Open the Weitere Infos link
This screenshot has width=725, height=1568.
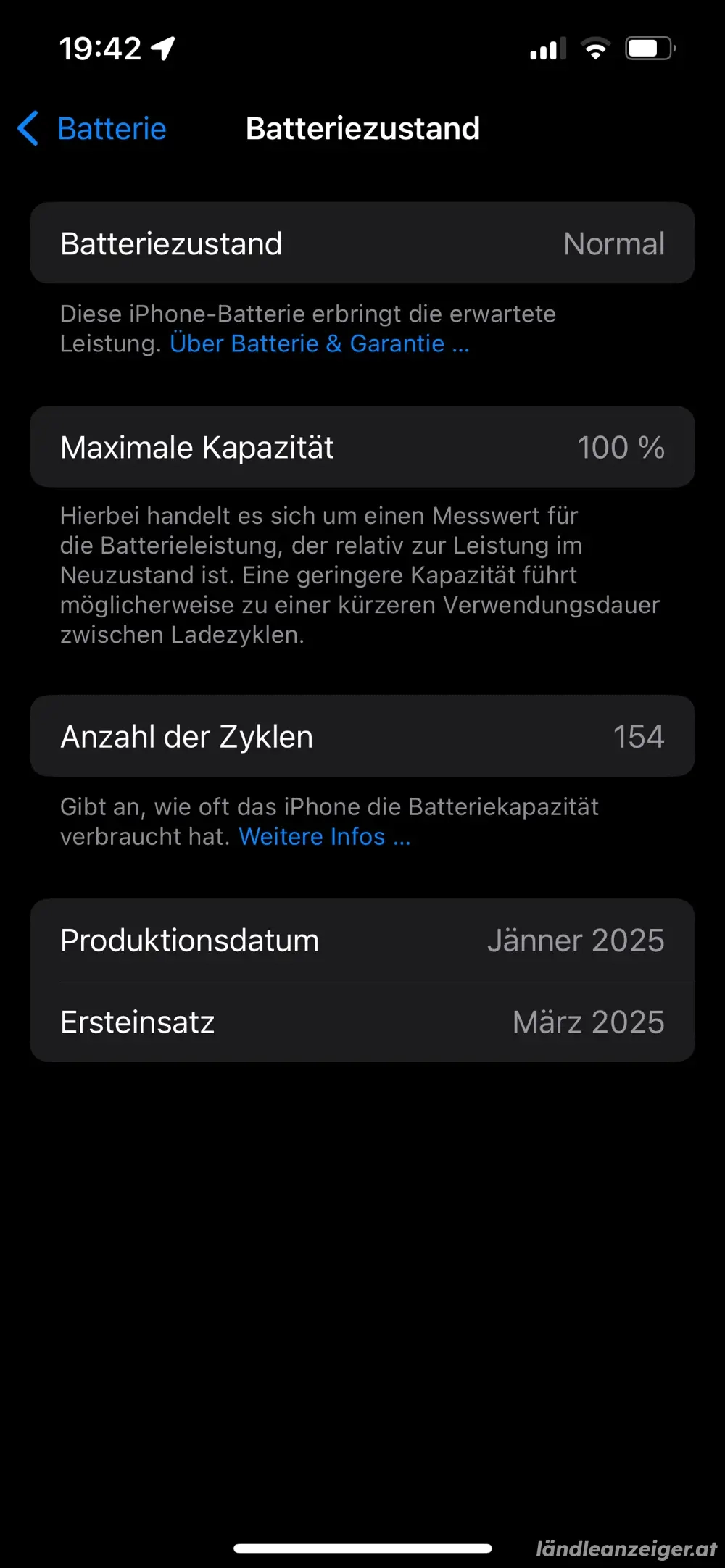click(x=324, y=836)
